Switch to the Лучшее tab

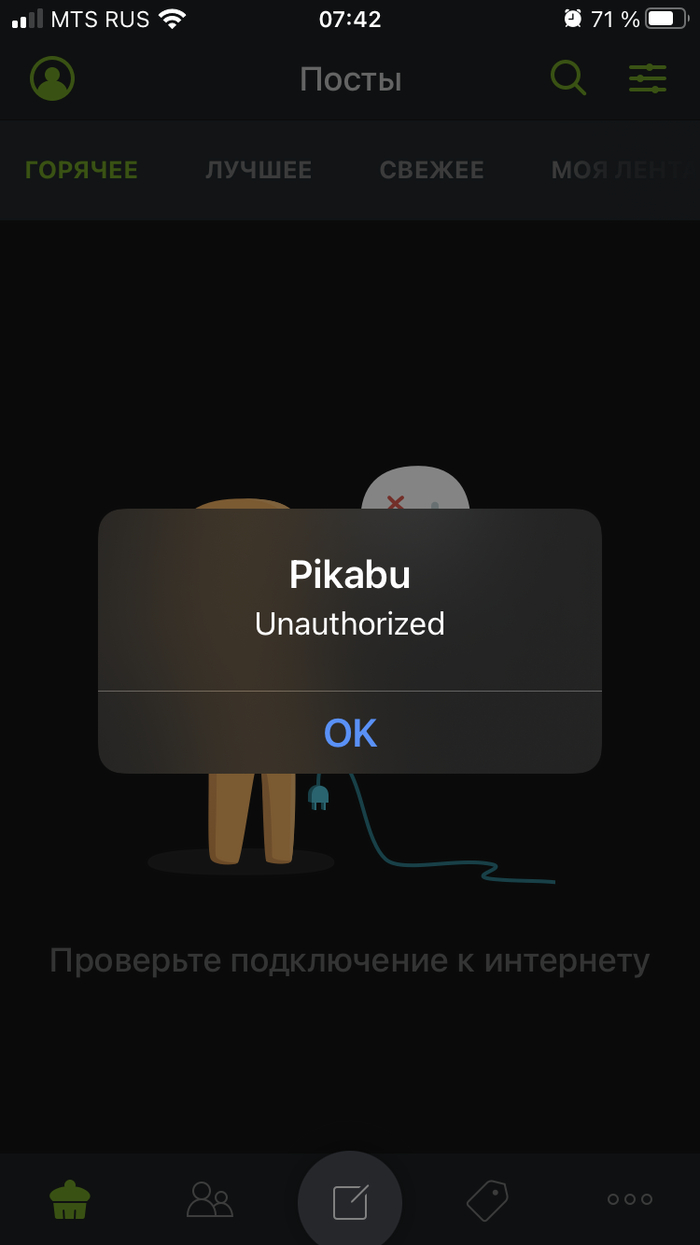tap(258, 170)
